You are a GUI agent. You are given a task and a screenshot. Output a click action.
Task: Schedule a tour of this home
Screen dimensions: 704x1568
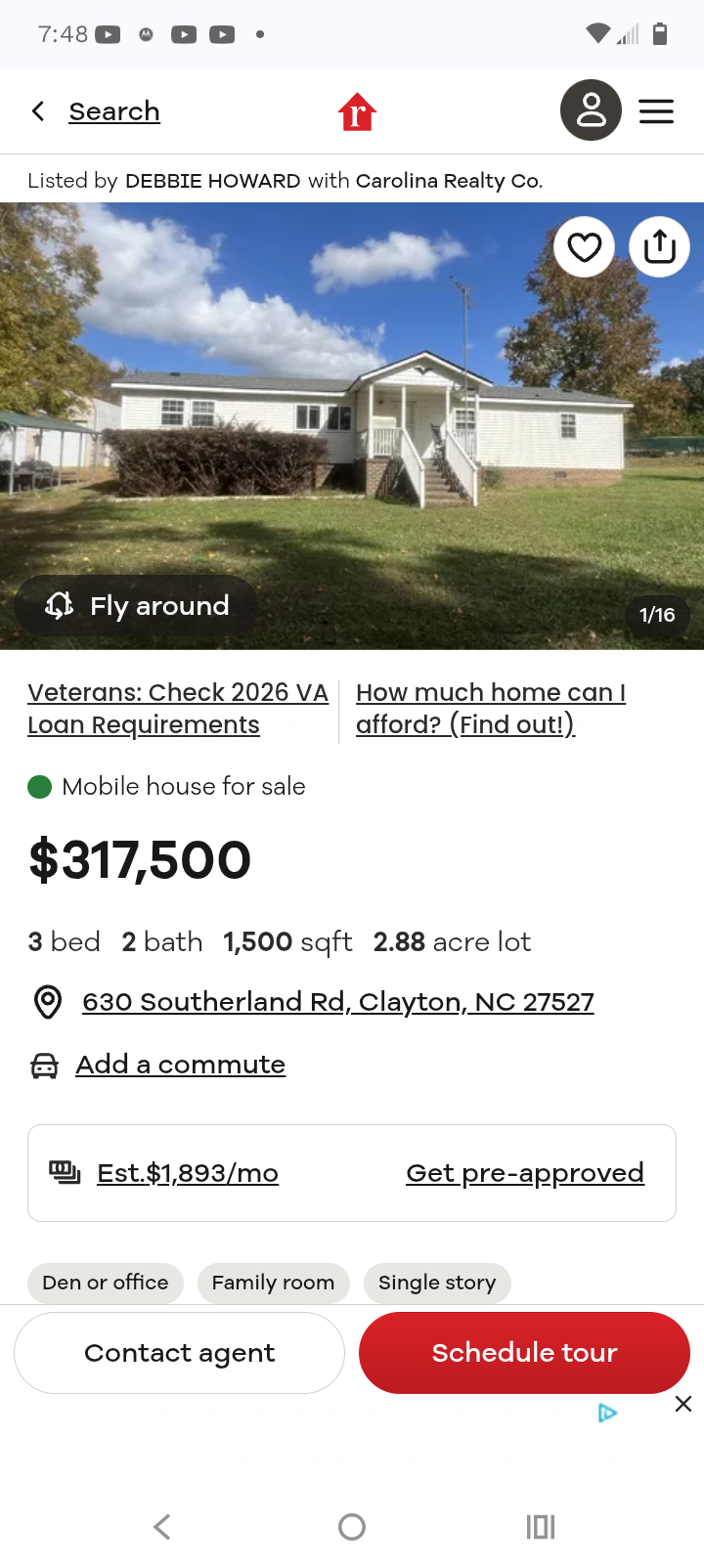click(x=524, y=1353)
